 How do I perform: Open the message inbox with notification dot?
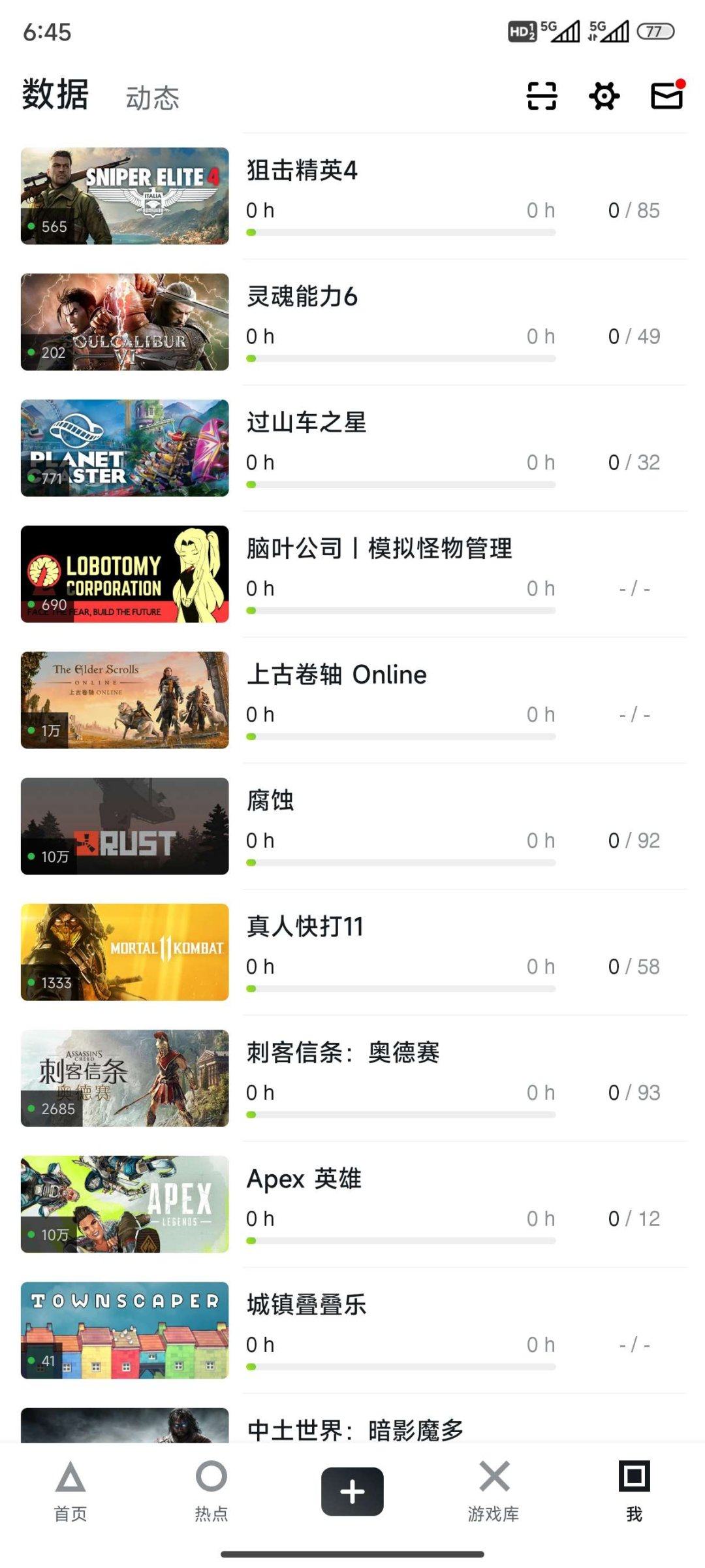[665, 96]
